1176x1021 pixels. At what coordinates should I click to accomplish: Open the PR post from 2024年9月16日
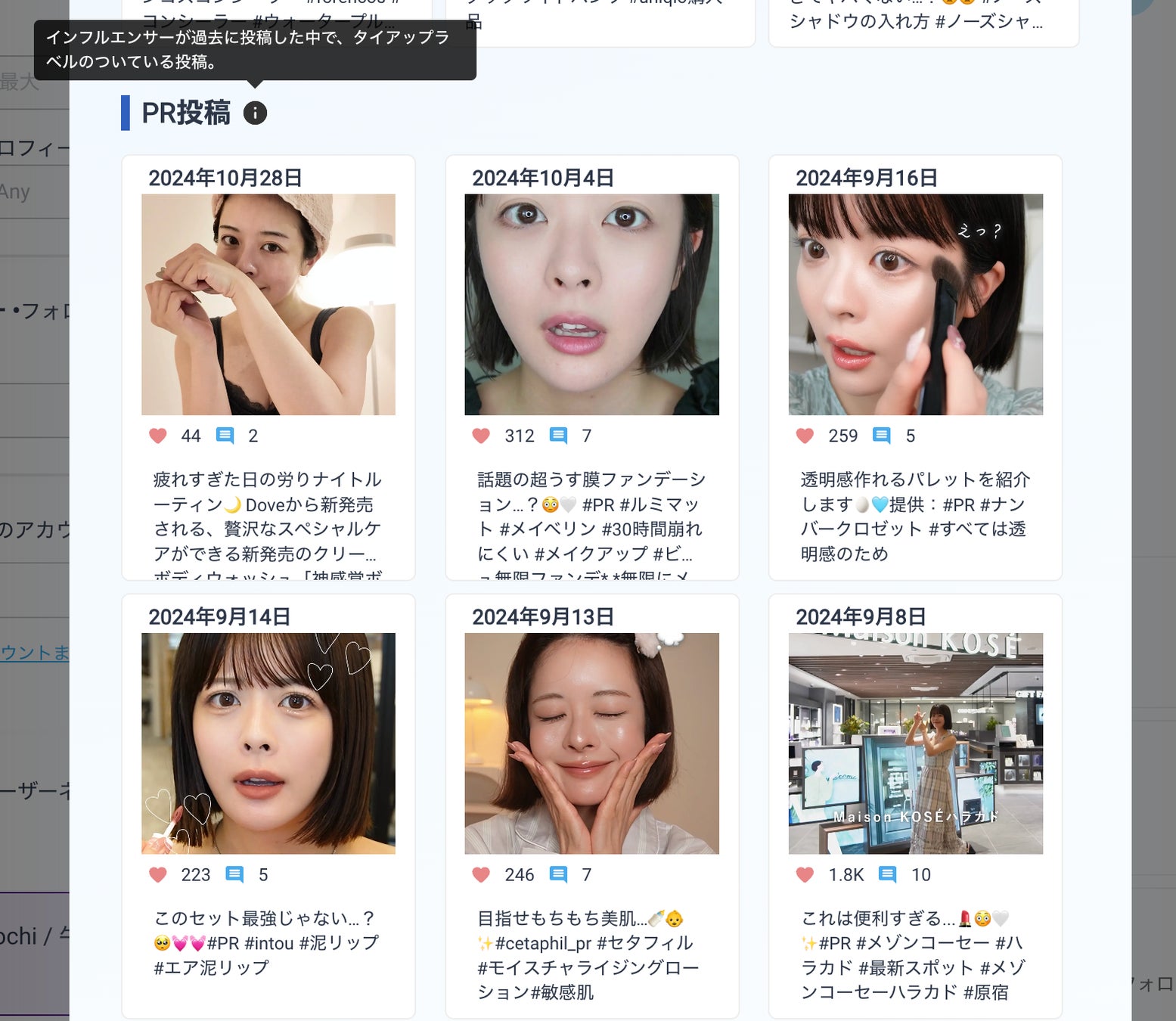(x=915, y=305)
